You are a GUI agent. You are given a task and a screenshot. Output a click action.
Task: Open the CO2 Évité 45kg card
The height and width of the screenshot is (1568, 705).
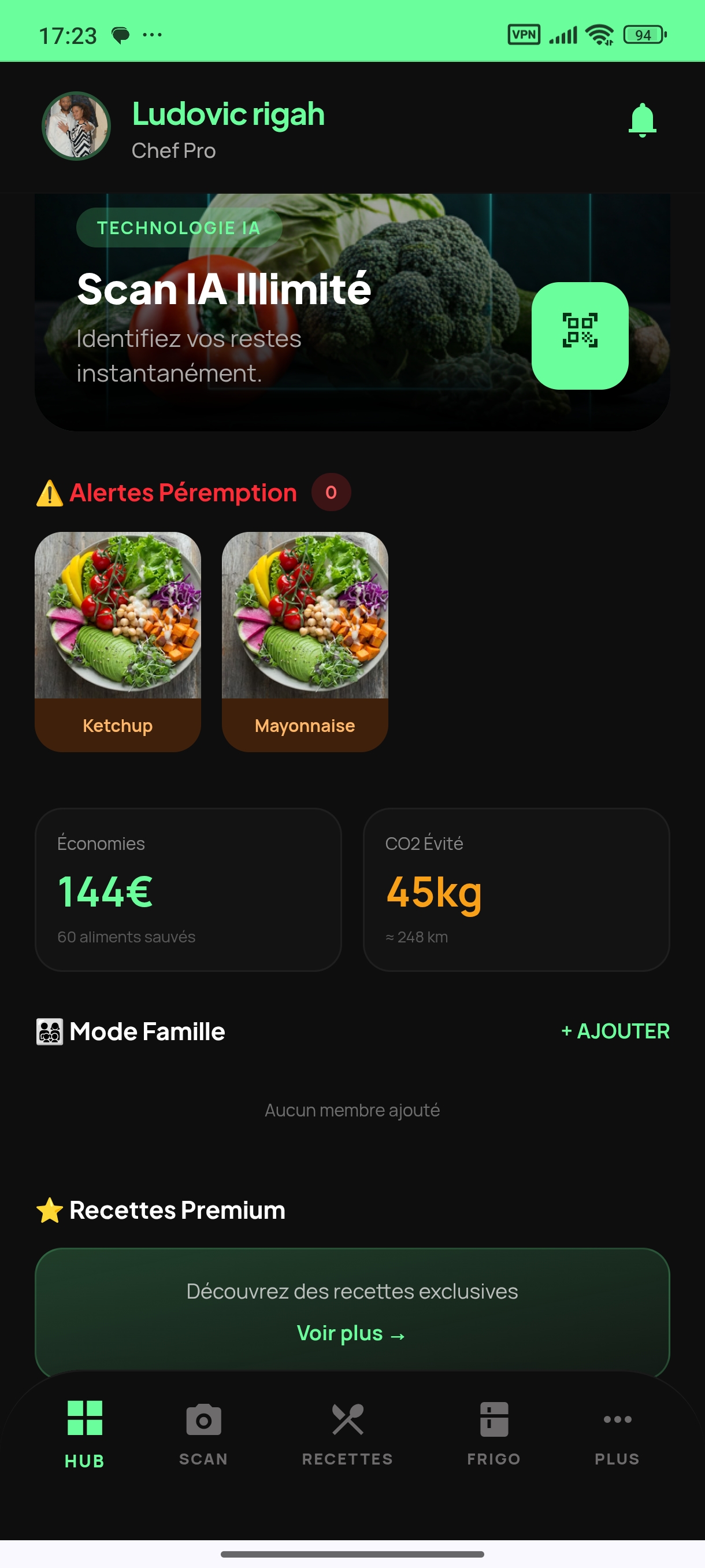tap(517, 889)
